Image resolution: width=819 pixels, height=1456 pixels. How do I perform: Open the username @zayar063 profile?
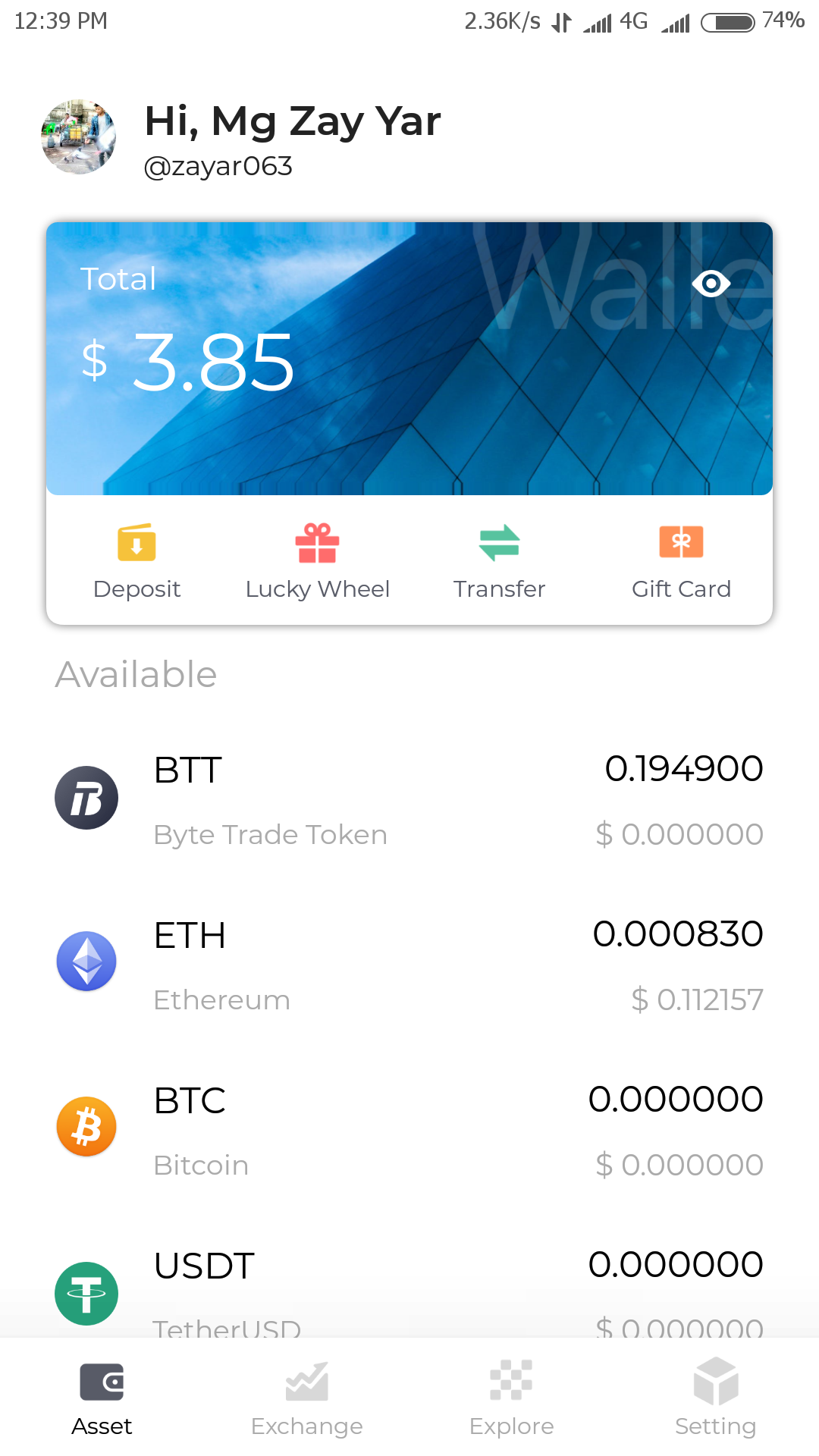tap(219, 165)
